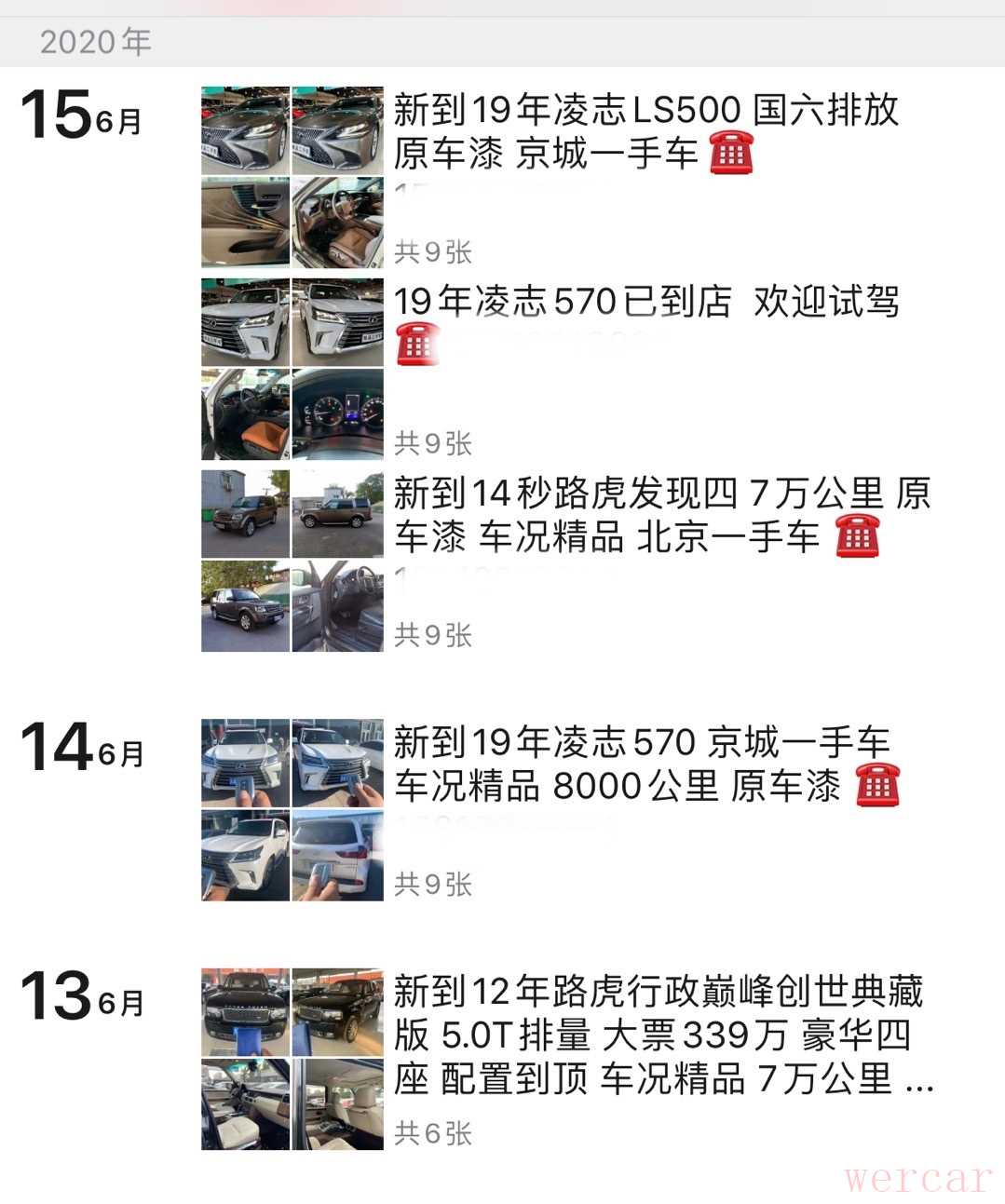Screen dimensions: 1005x1204
Task: Open the 19年凌志570已到店 欢迎试驾 post
Action: click(645, 302)
